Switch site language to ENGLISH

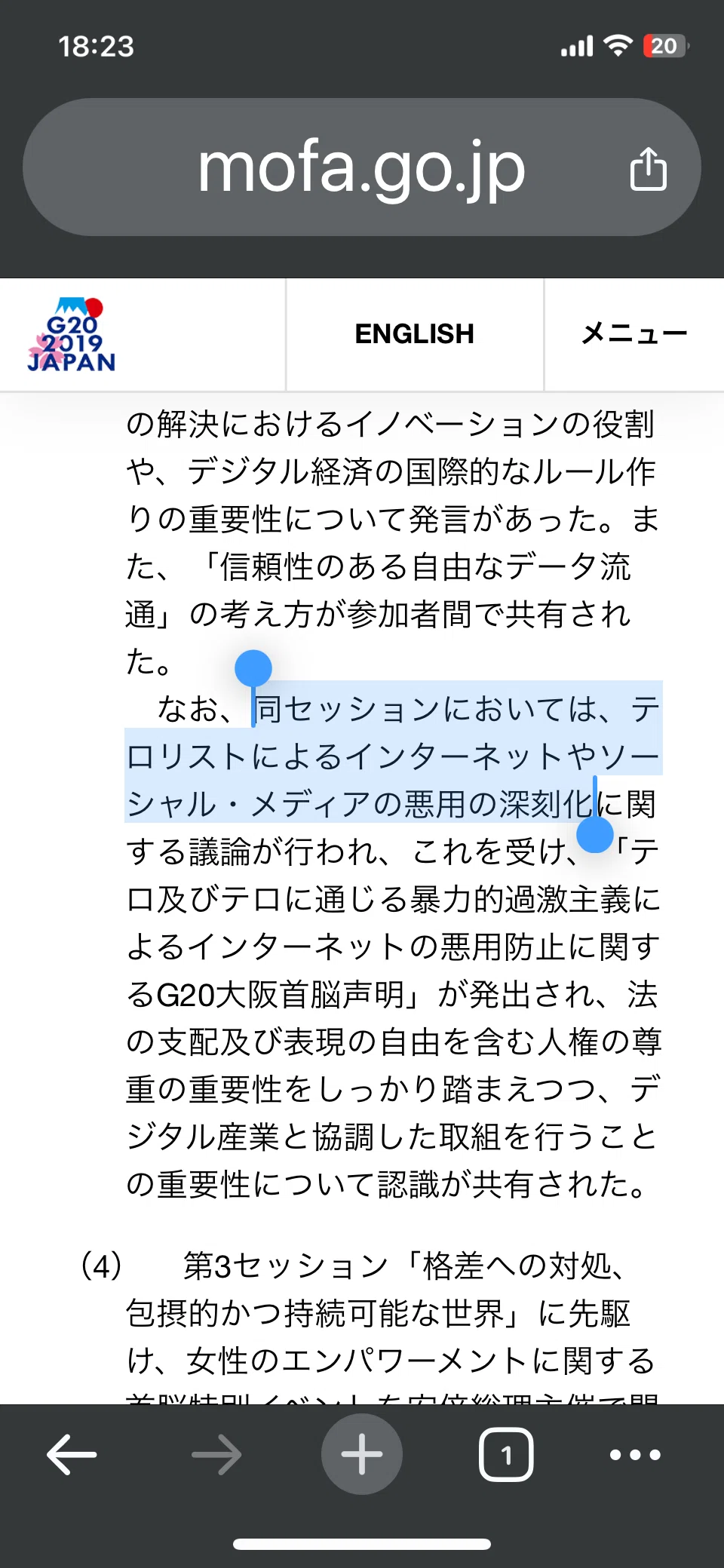point(415,334)
